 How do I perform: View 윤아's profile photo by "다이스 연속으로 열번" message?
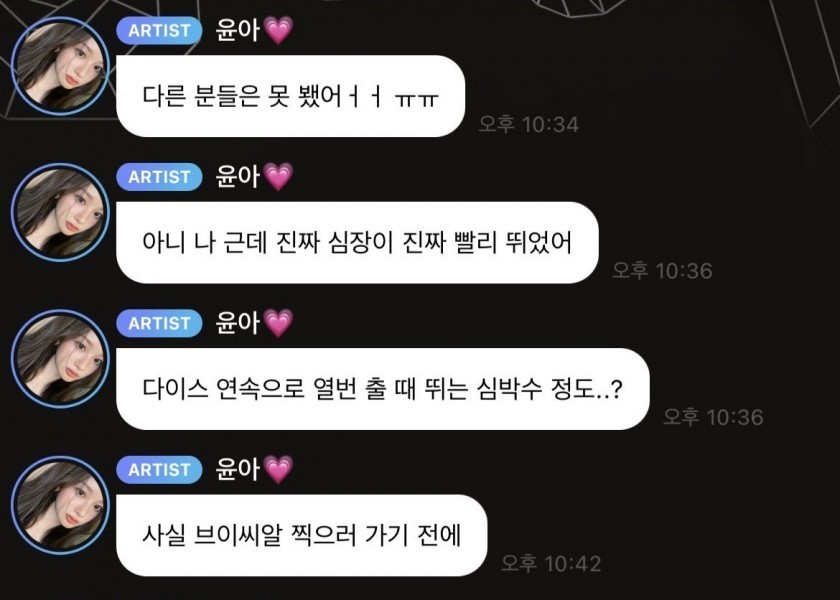pyautogui.click(x=59, y=358)
